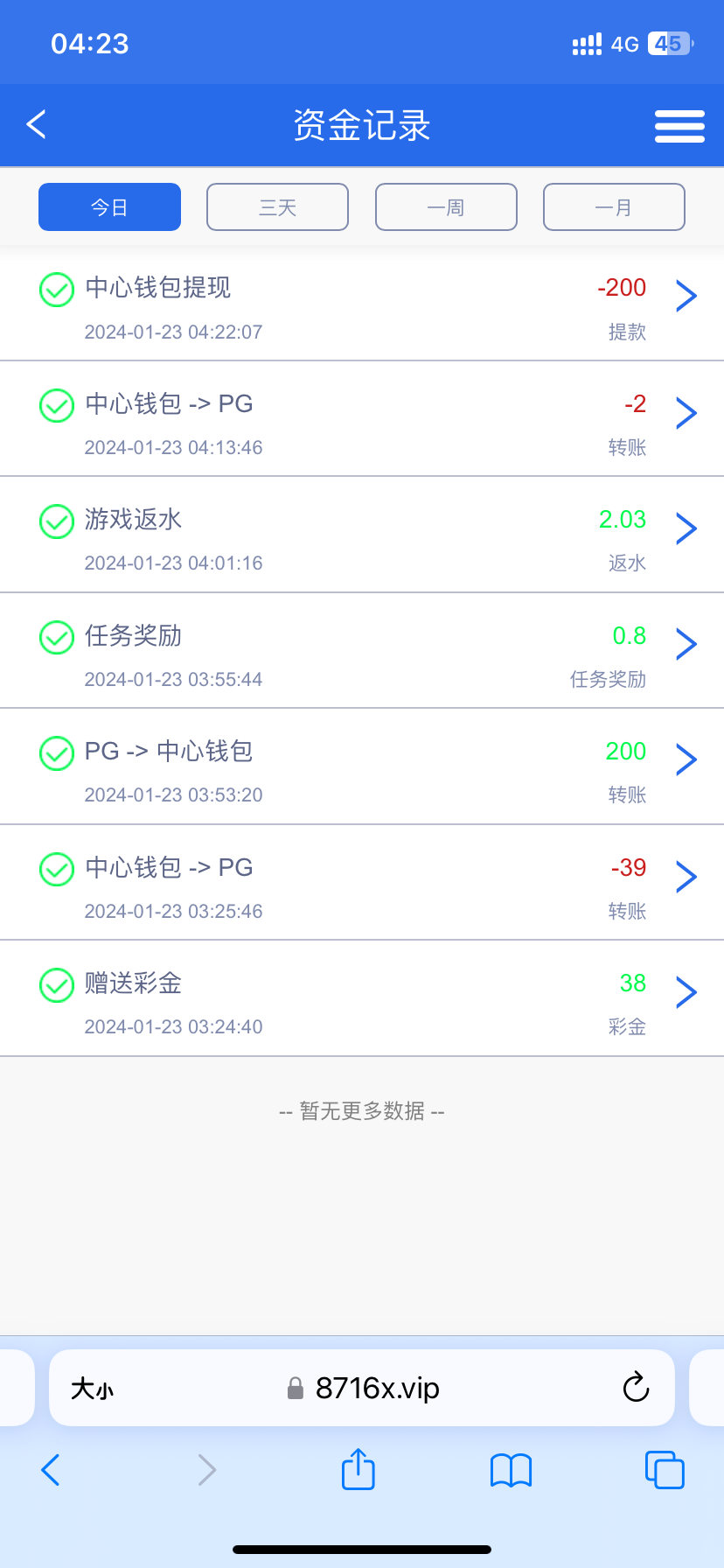This screenshot has width=724, height=1568.
Task: Select the 今日 filter tab
Action: tap(109, 207)
